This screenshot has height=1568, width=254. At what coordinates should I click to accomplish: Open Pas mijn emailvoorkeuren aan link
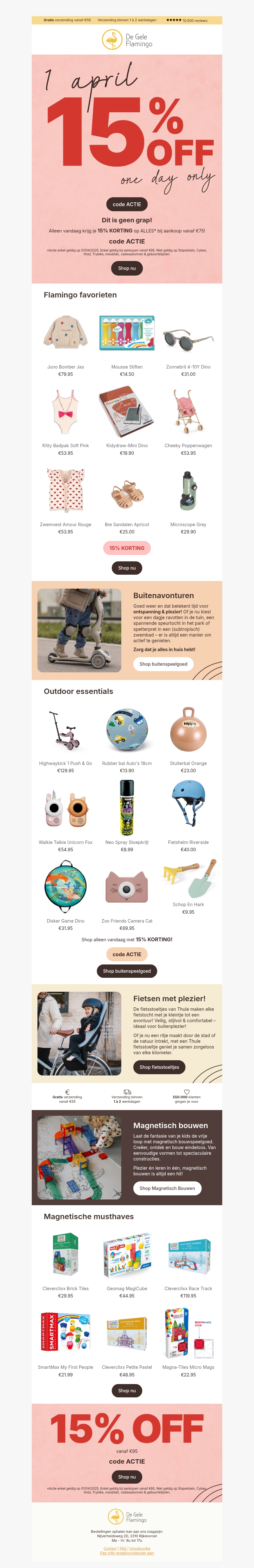pos(127,1553)
